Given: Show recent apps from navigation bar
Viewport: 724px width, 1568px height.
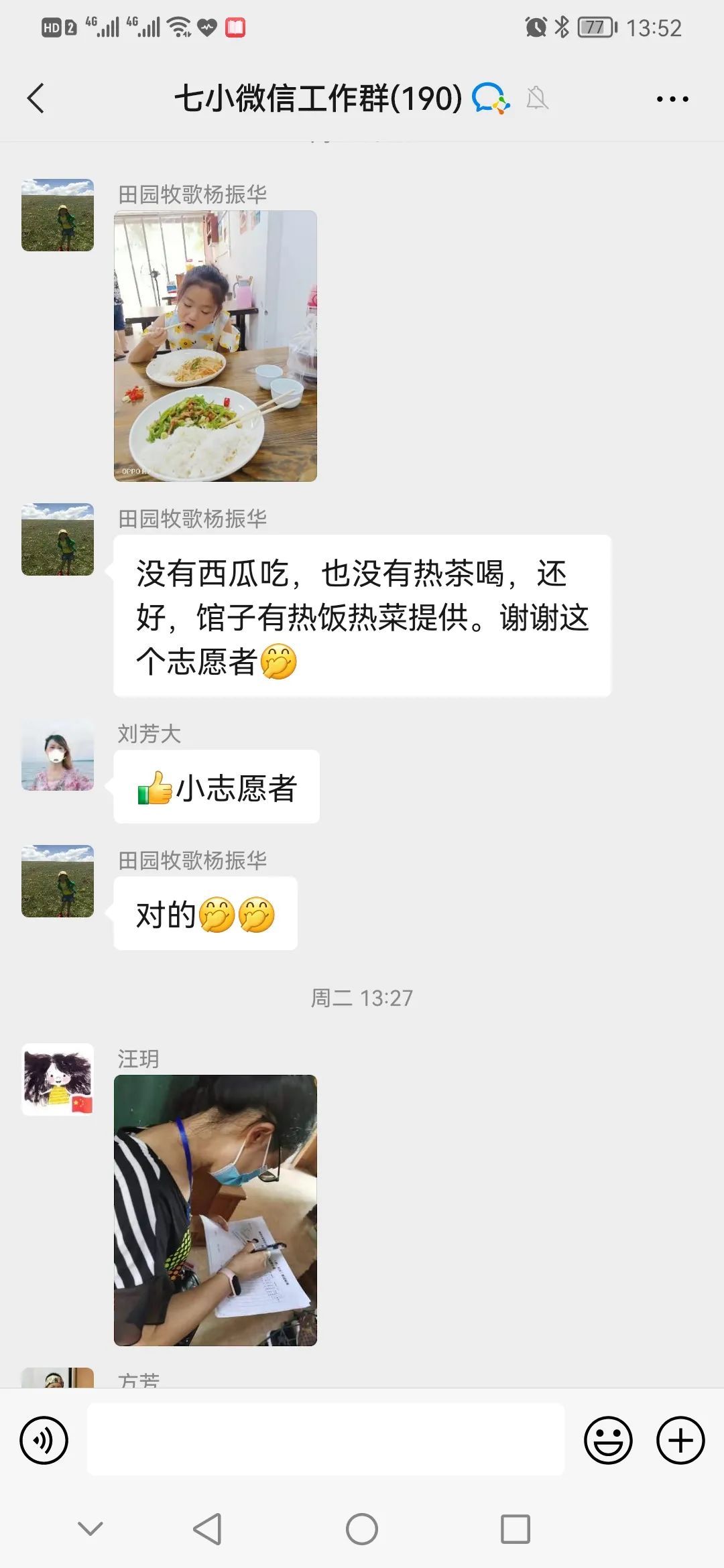Looking at the screenshot, I should [516, 1529].
